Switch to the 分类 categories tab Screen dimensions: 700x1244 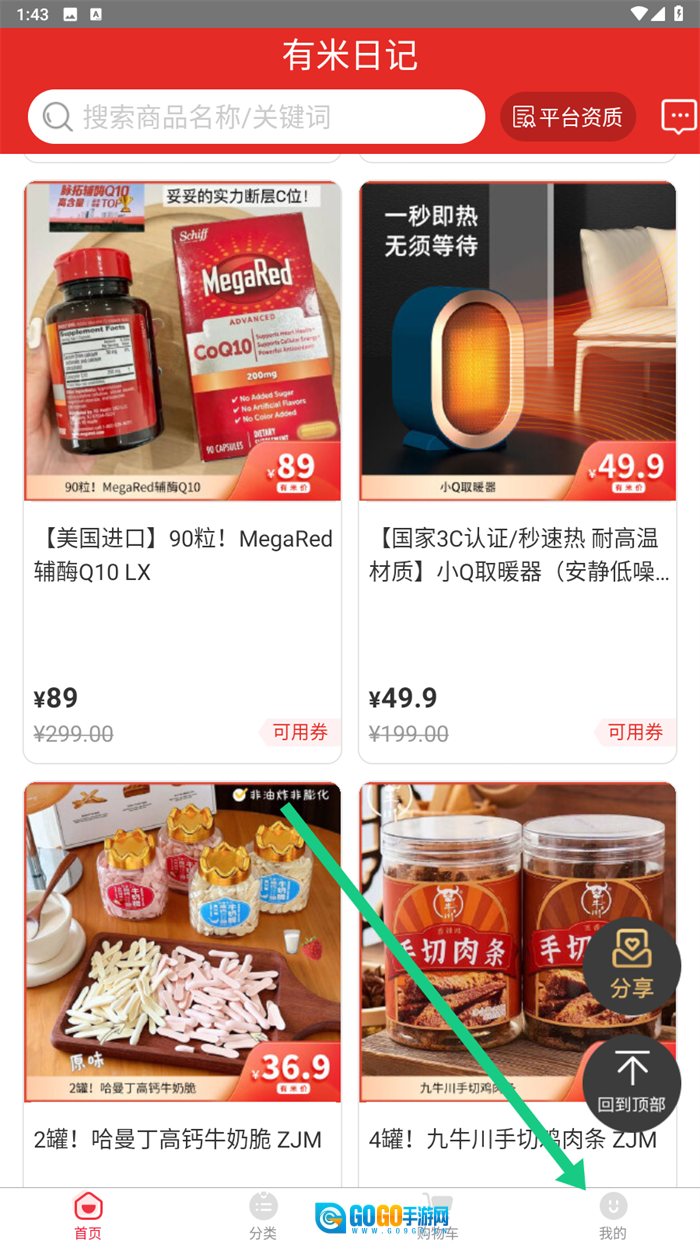click(x=263, y=1215)
